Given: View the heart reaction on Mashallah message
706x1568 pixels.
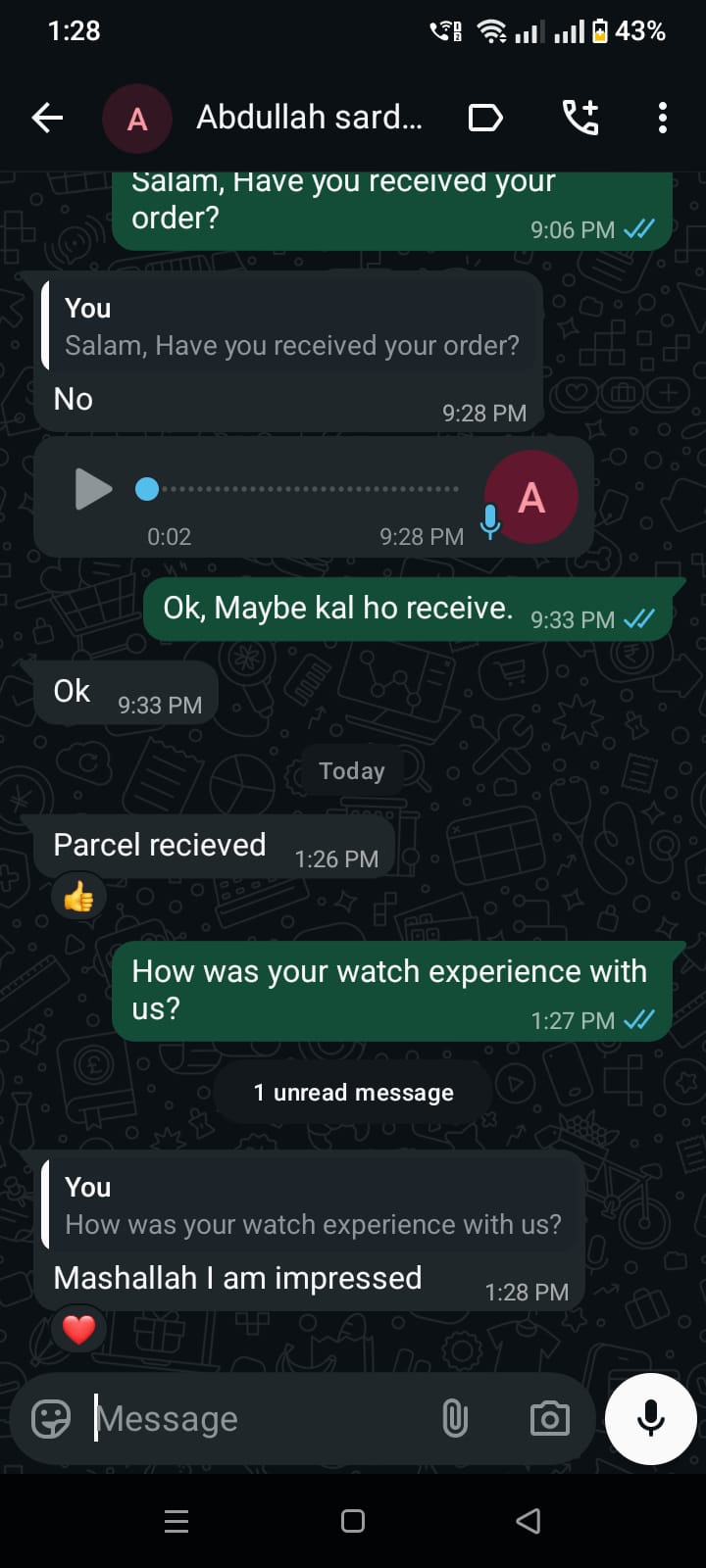Looking at the screenshot, I should (78, 1329).
